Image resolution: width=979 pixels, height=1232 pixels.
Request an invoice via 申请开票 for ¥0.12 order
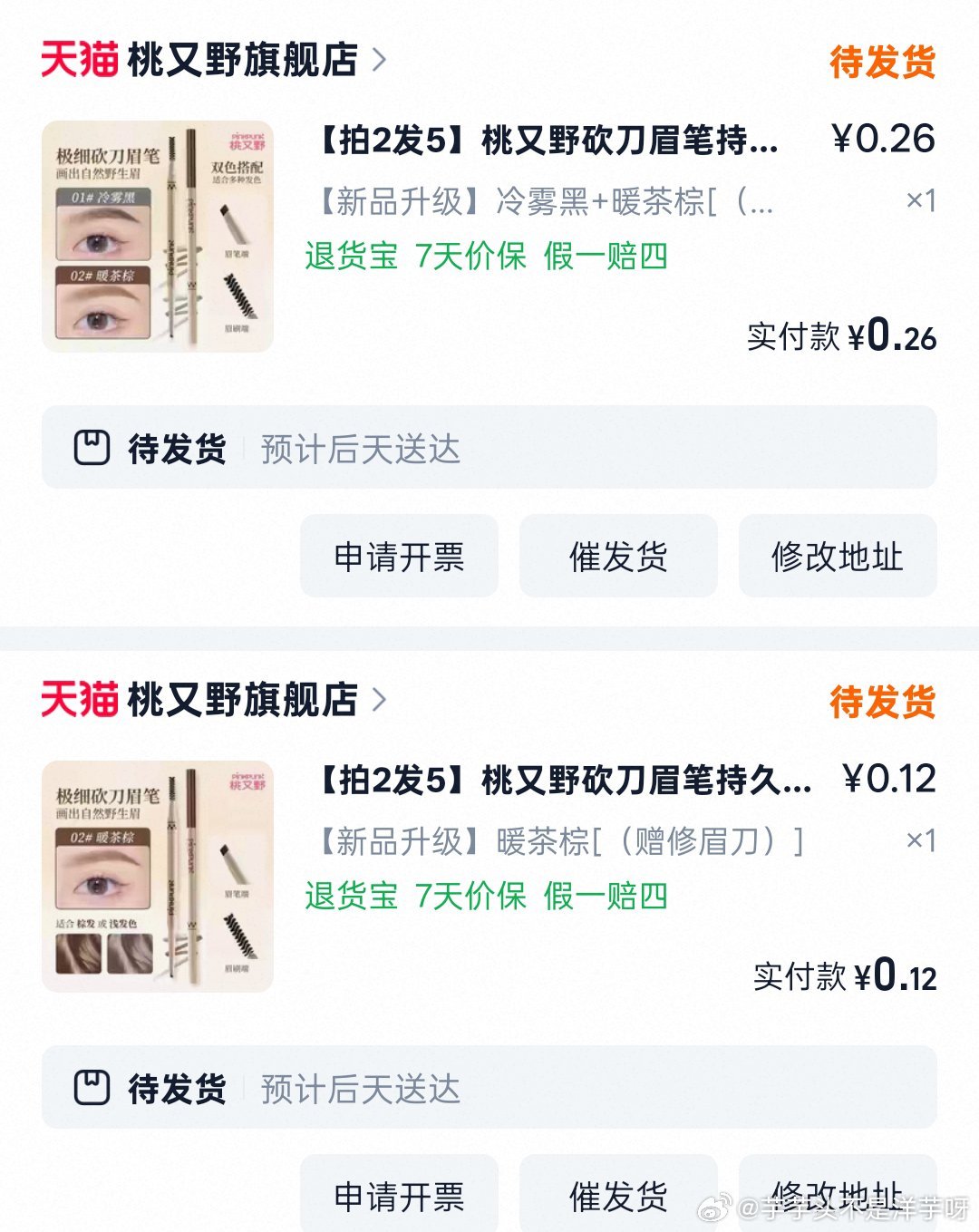(x=399, y=1196)
